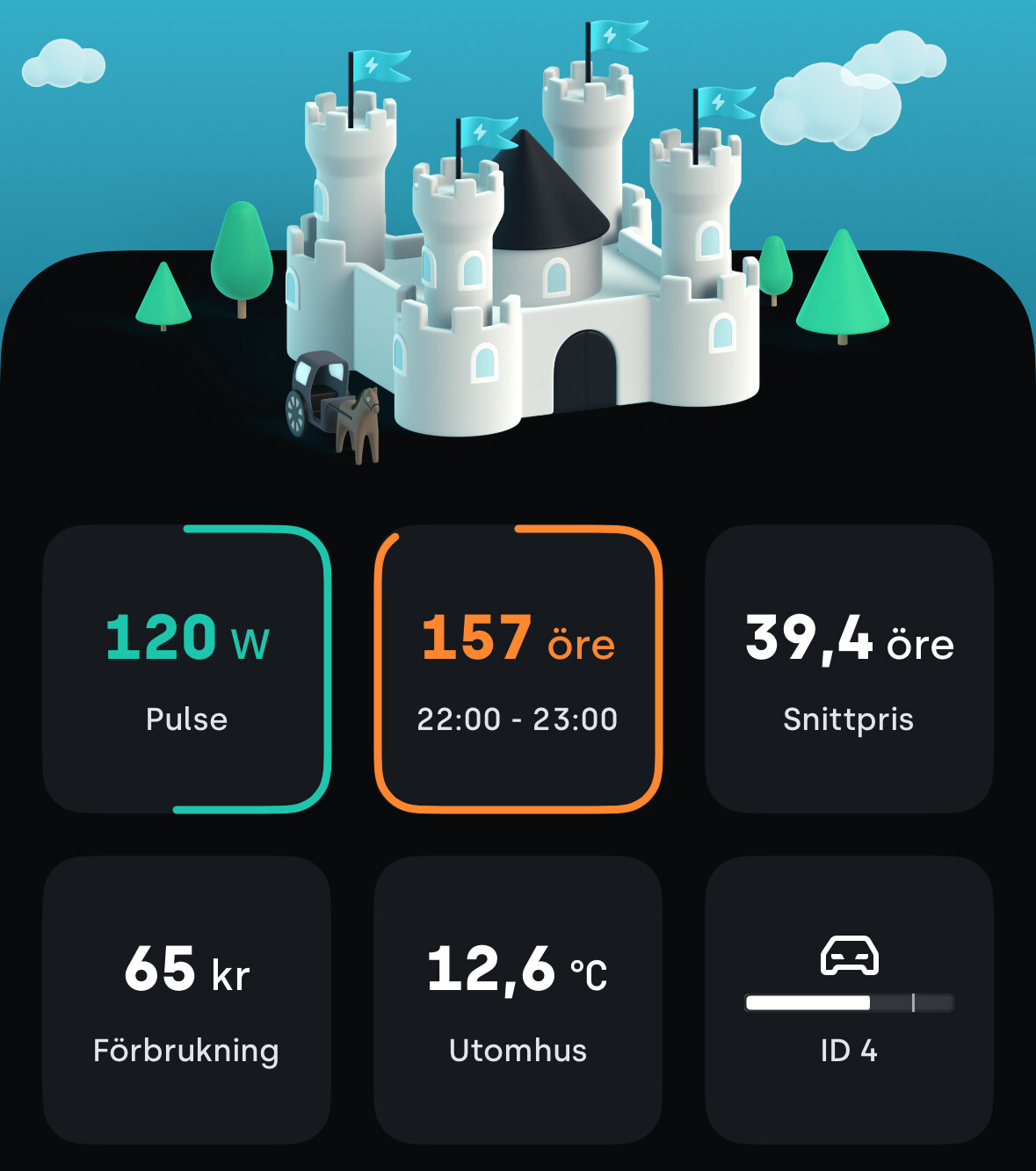Image resolution: width=1036 pixels, height=1171 pixels.
Task: Open the Utomhus temperature tile
Action: [518, 1000]
